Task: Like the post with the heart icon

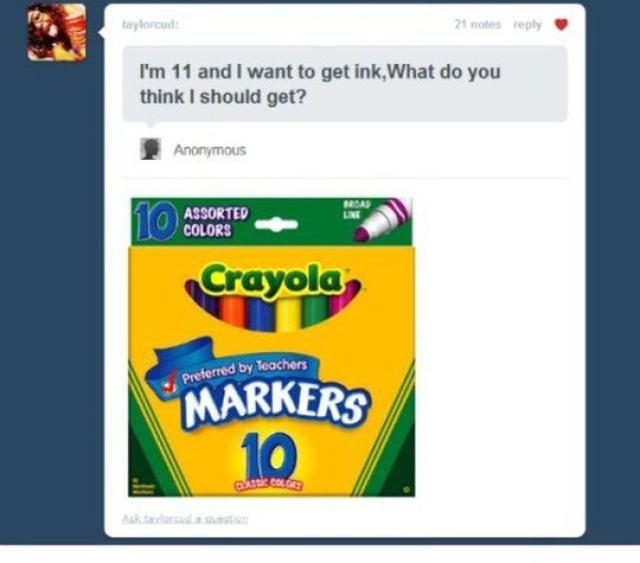Action: pyautogui.click(x=560, y=25)
